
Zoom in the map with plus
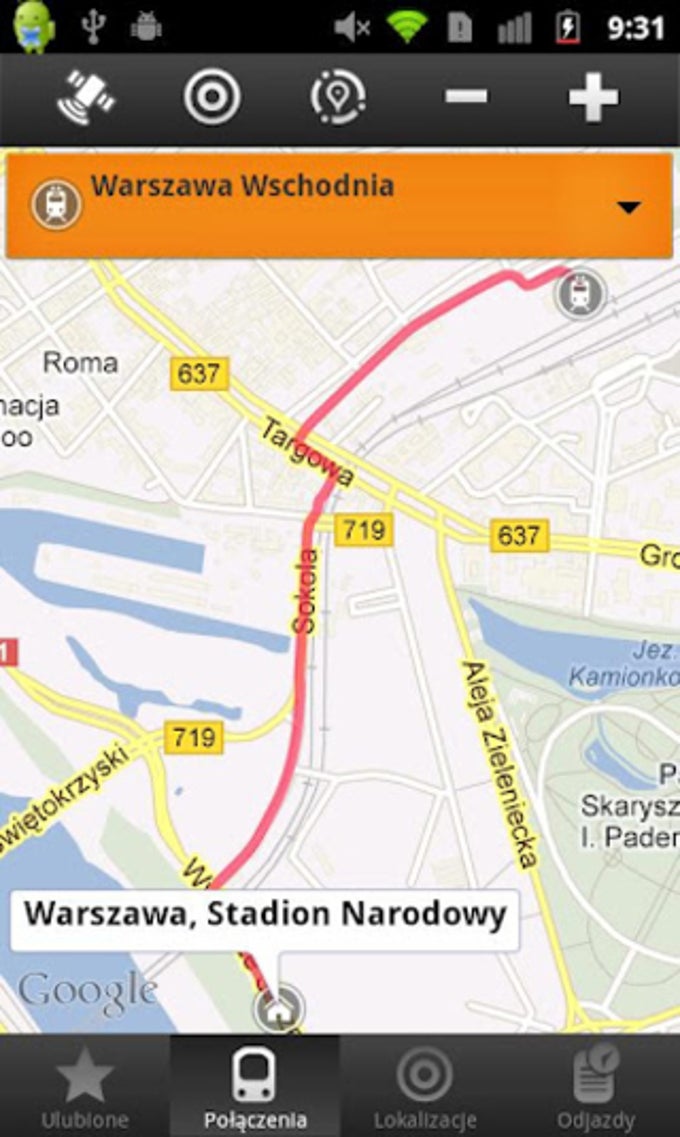coord(593,98)
